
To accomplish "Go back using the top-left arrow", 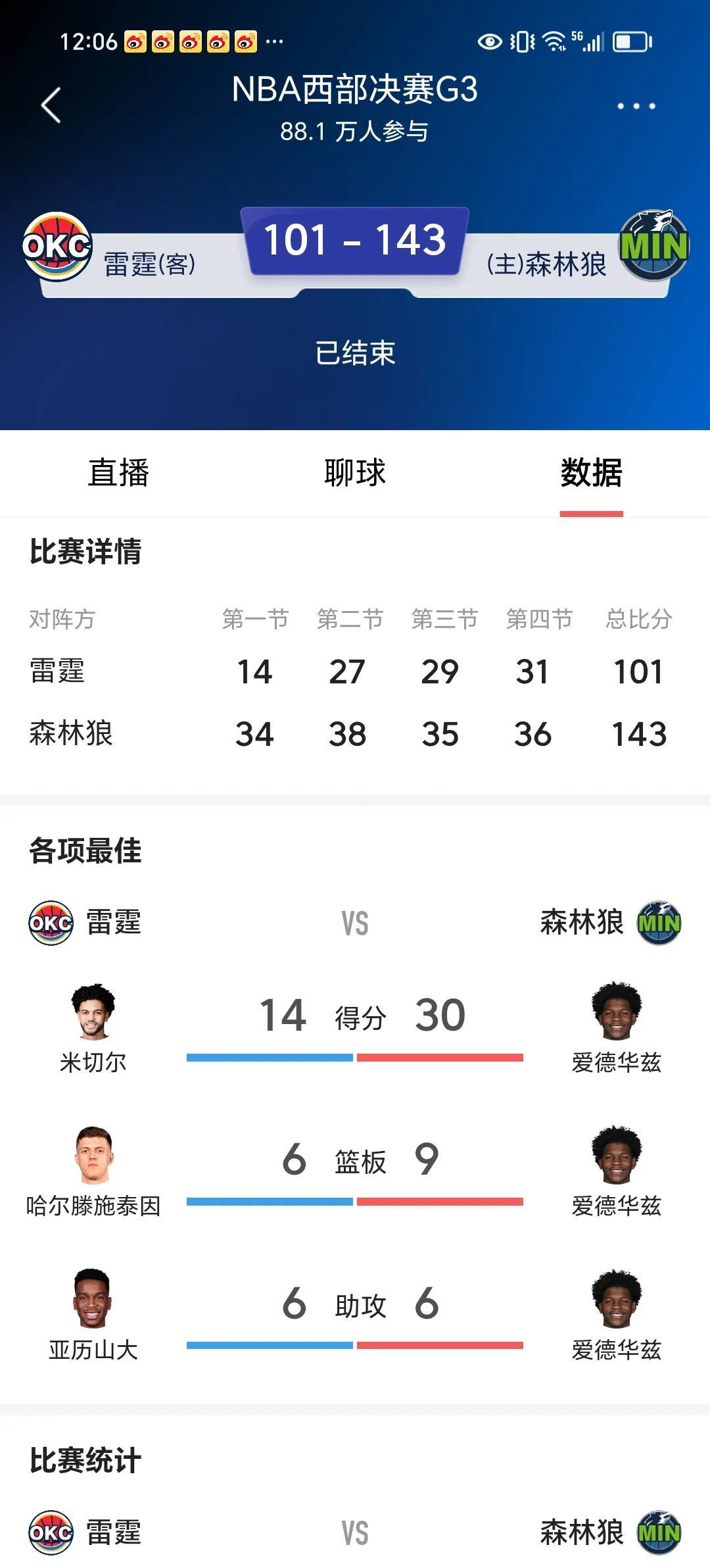I will (x=51, y=105).
